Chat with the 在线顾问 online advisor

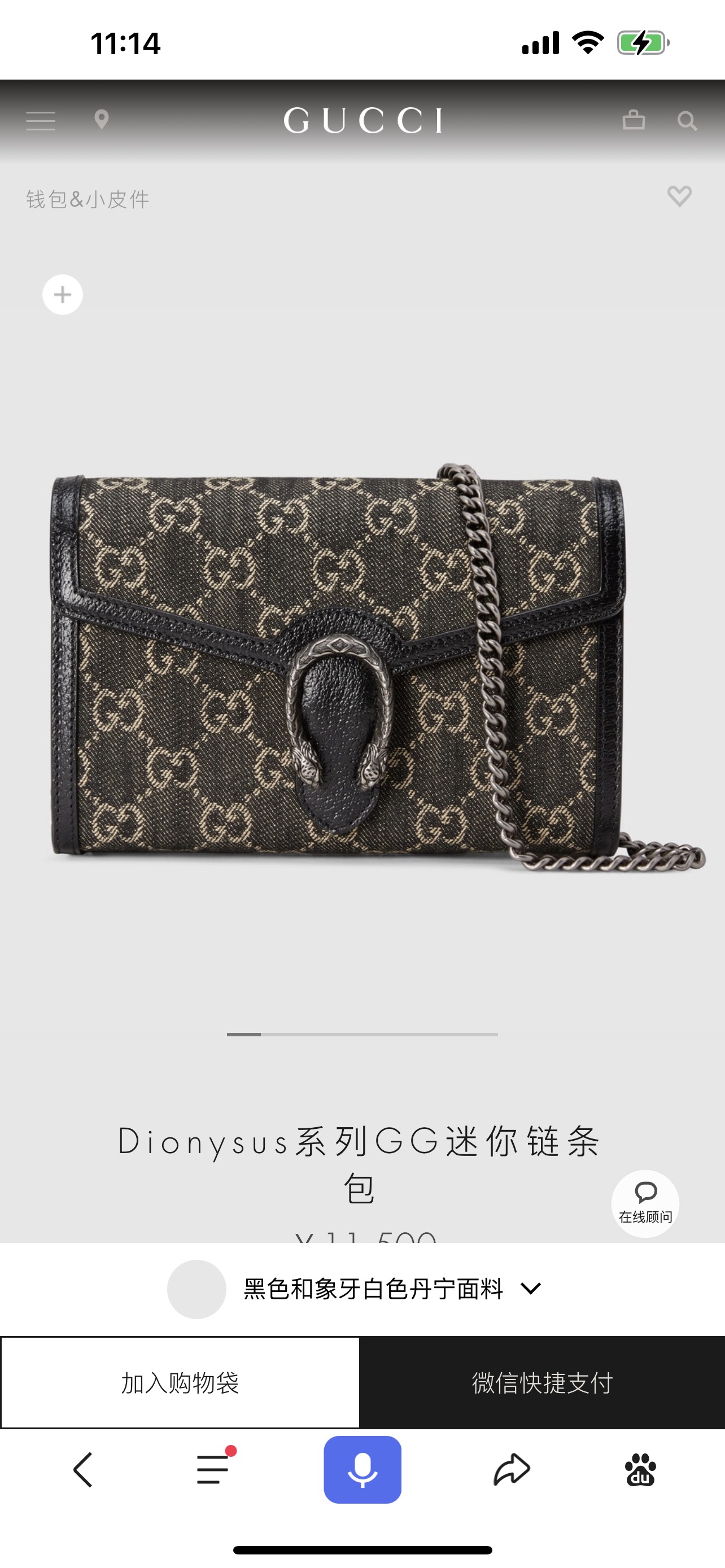[645, 1203]
